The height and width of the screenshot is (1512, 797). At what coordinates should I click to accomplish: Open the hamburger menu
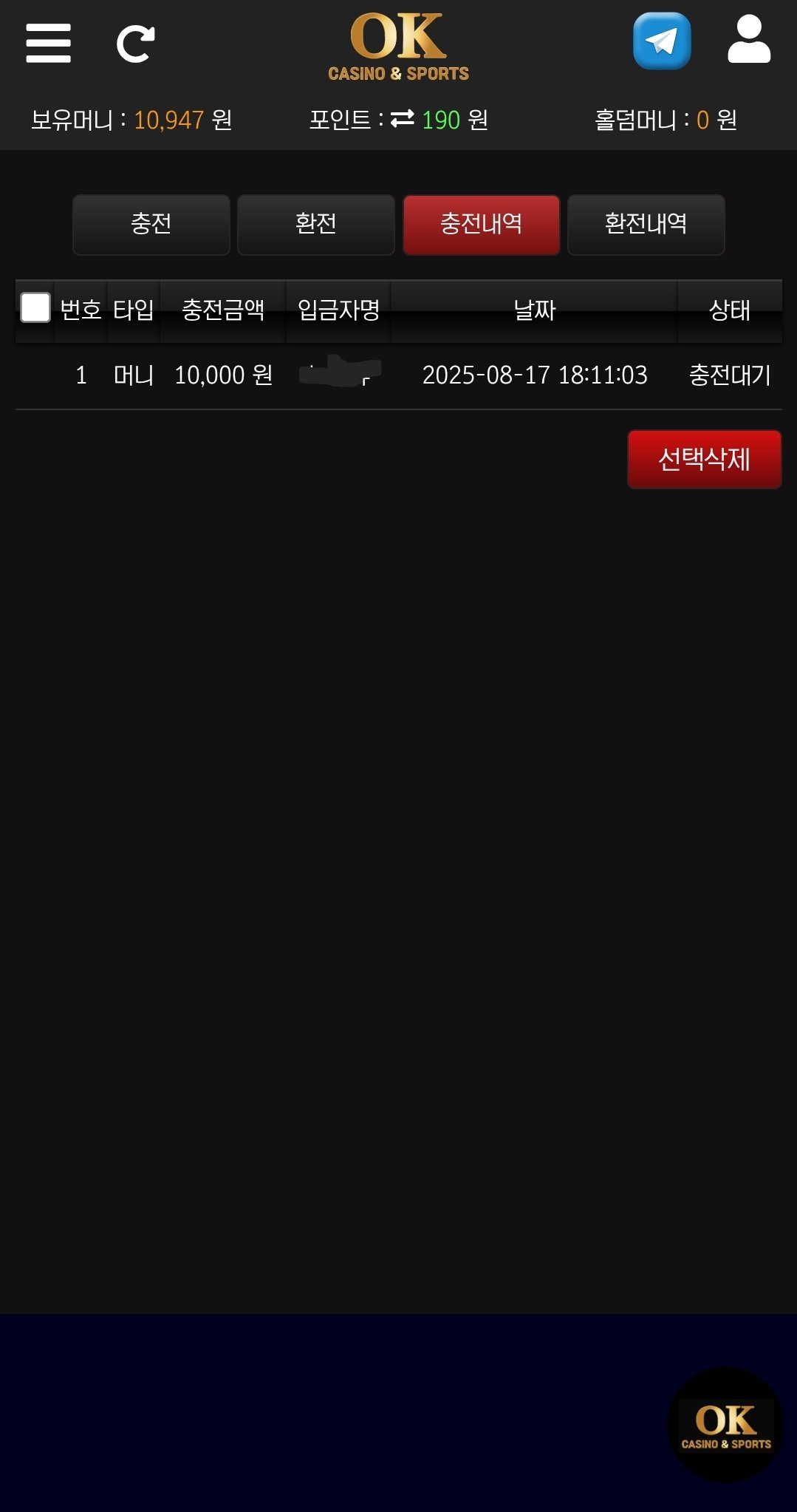48,43
